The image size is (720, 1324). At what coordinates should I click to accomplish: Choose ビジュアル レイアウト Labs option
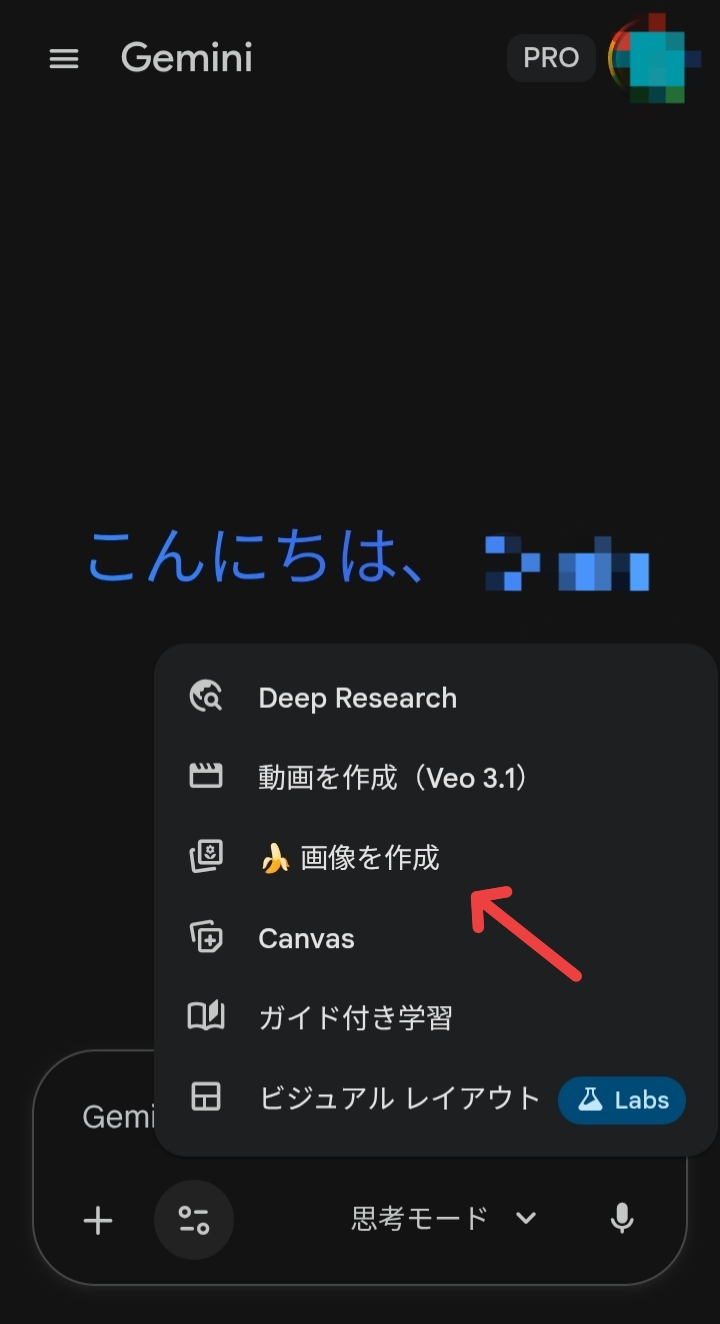[399, 1099]
